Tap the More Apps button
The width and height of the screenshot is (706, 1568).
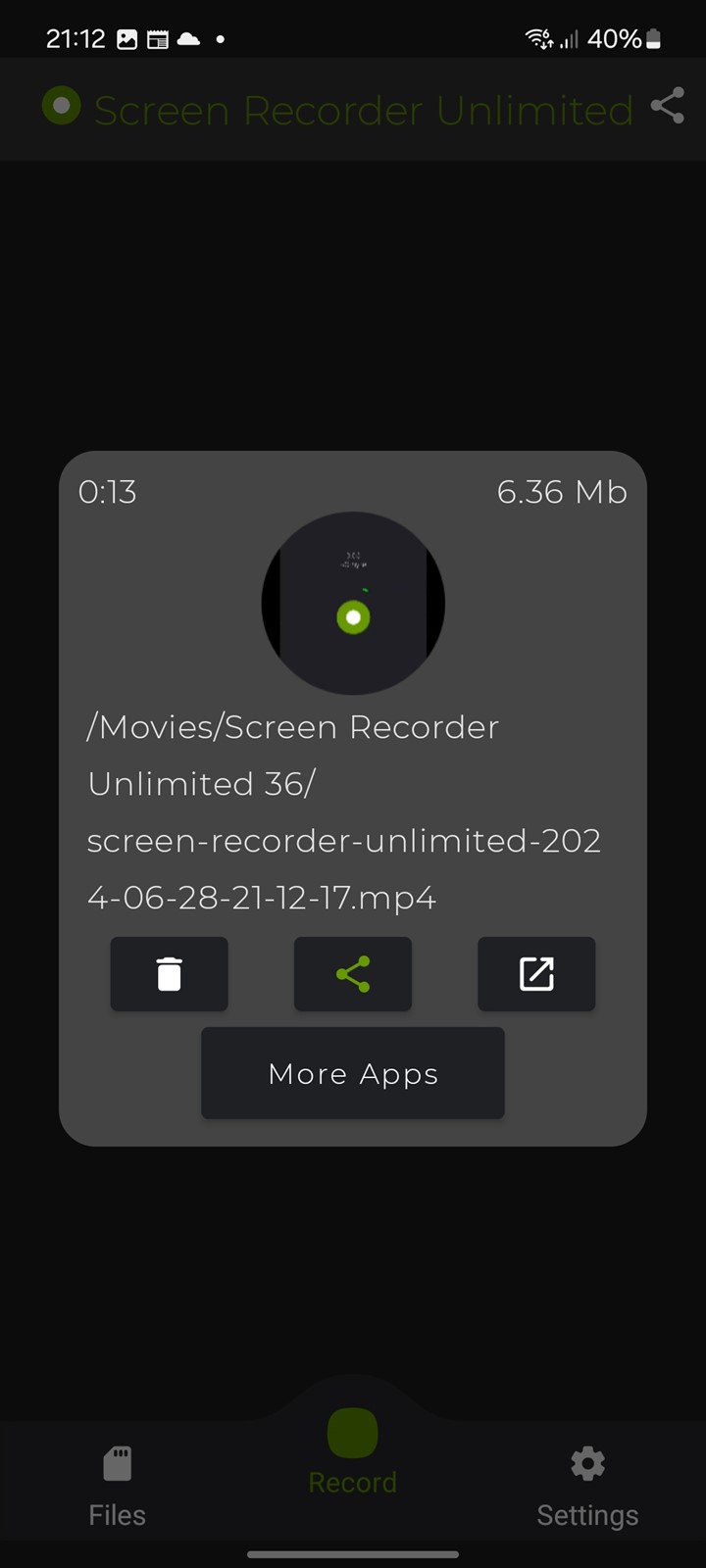pyautogui.click(x=353, y=1073)
